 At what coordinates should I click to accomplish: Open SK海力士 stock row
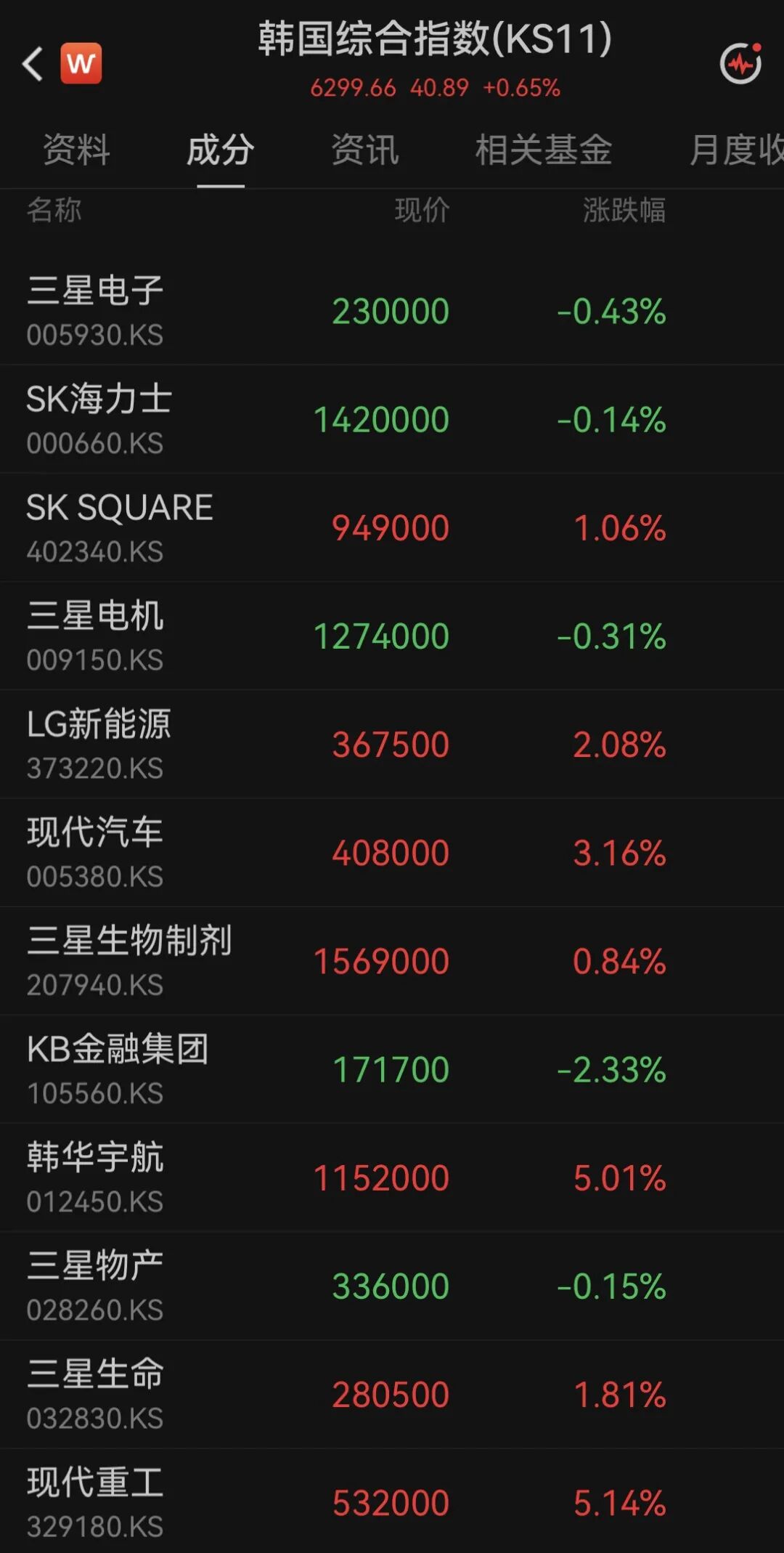[392, 419]
